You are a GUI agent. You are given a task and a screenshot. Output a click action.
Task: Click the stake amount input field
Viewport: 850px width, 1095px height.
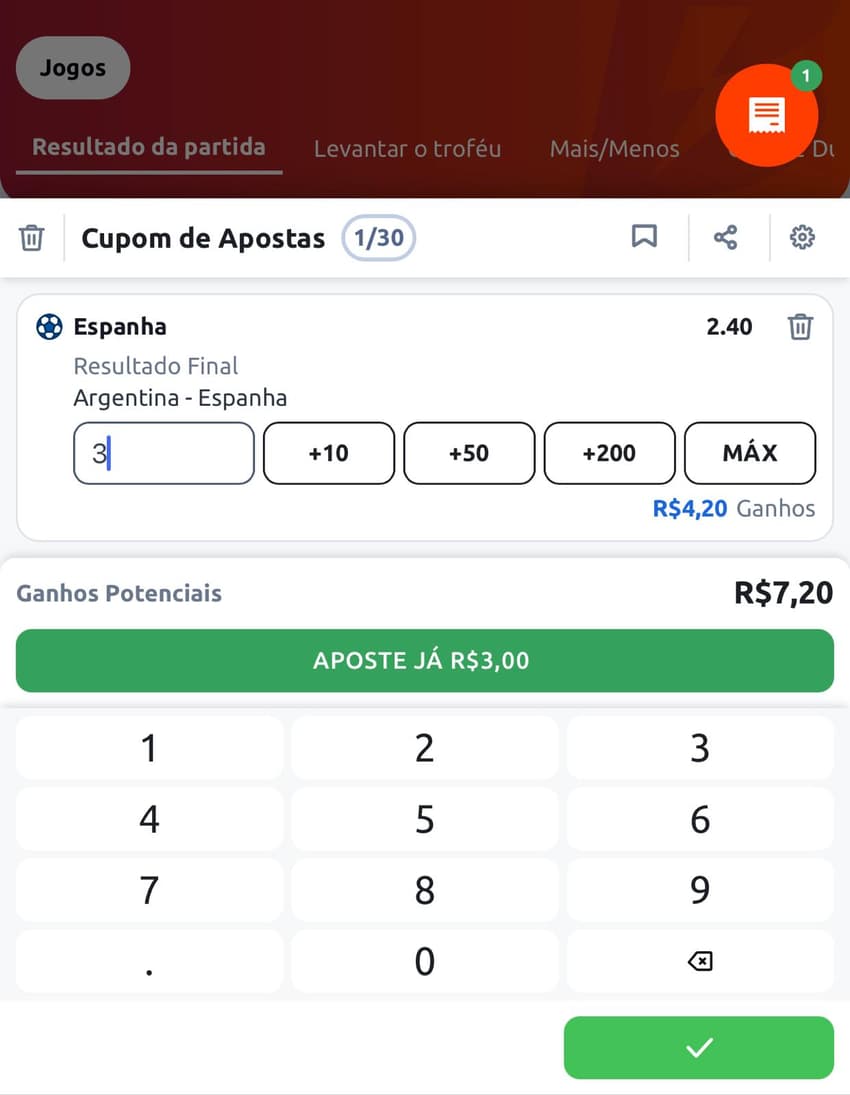point(163,453)
